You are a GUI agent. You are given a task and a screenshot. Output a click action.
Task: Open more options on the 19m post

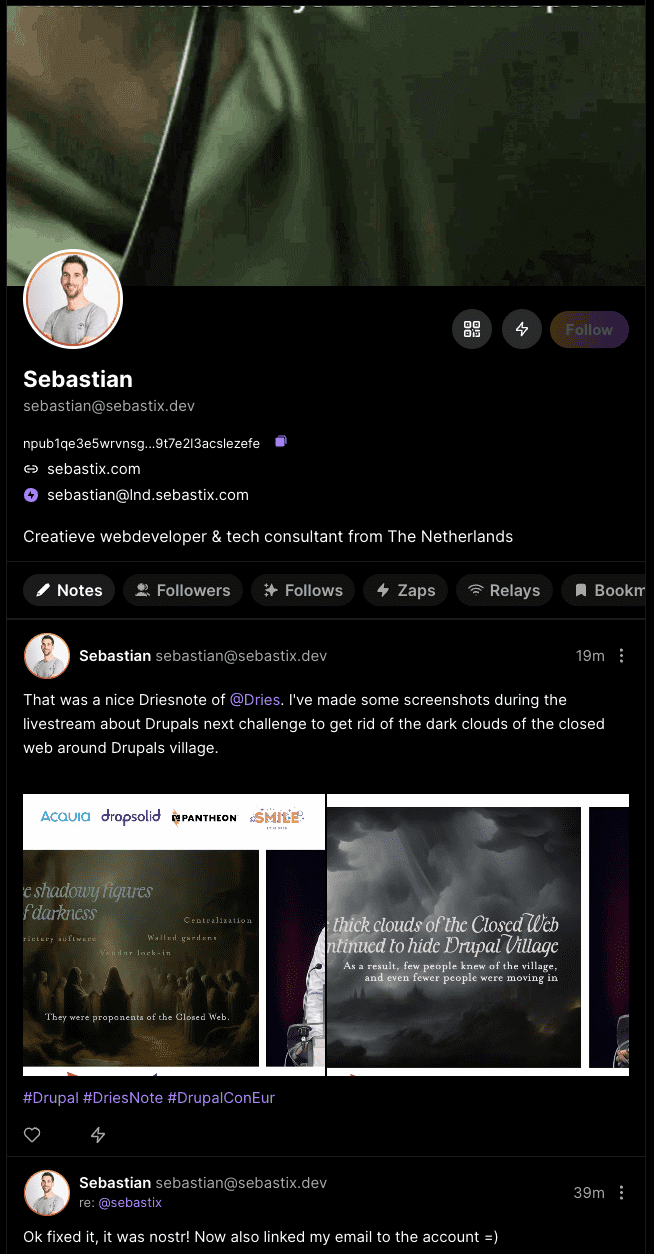[622, 656]
